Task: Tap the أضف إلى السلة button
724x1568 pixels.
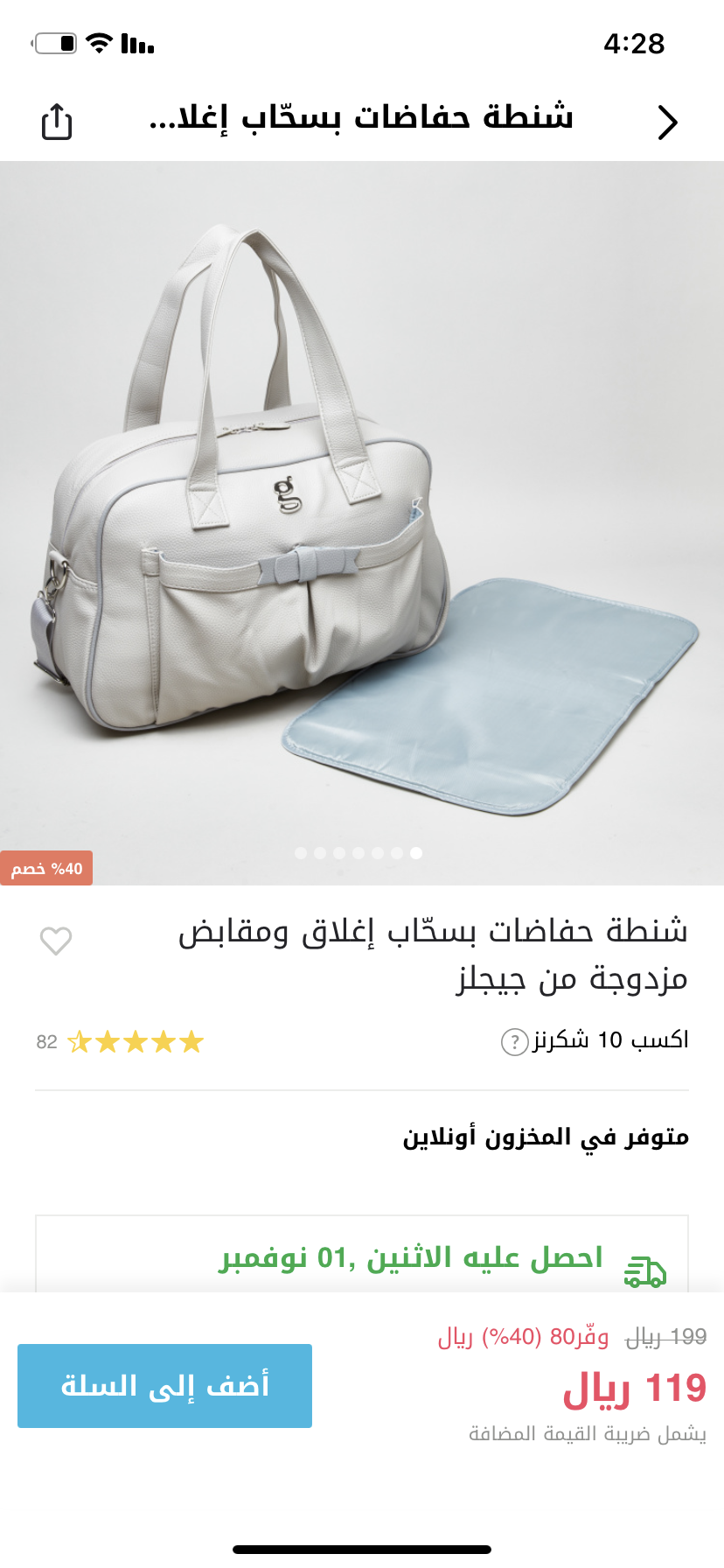Action: click(164, 1386)
